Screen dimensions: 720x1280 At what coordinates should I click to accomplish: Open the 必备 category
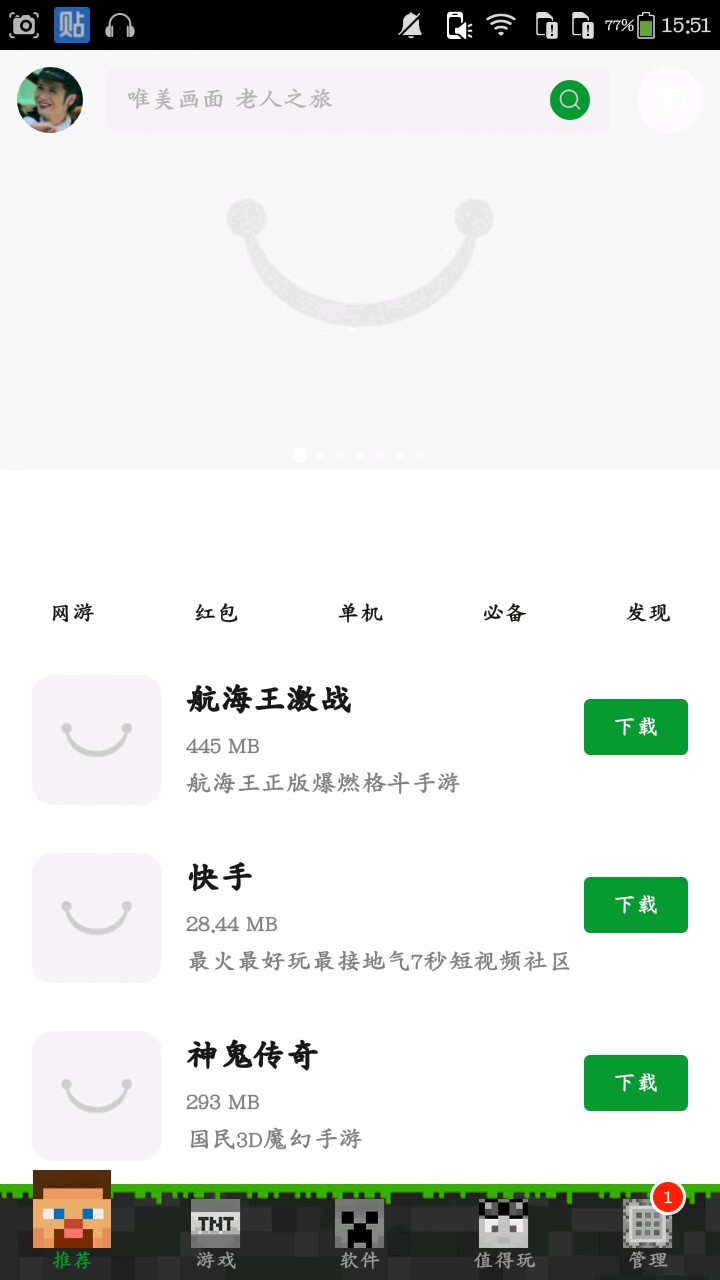(504, 613)
